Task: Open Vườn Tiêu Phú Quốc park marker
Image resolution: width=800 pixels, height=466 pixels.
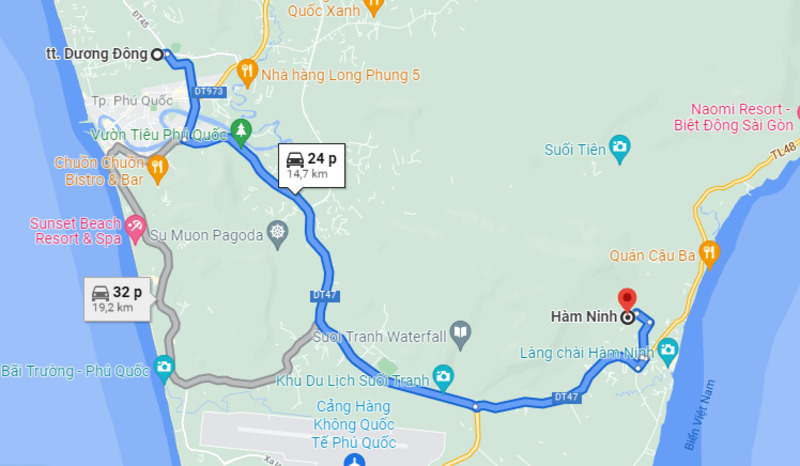Action: pos(239,130)
